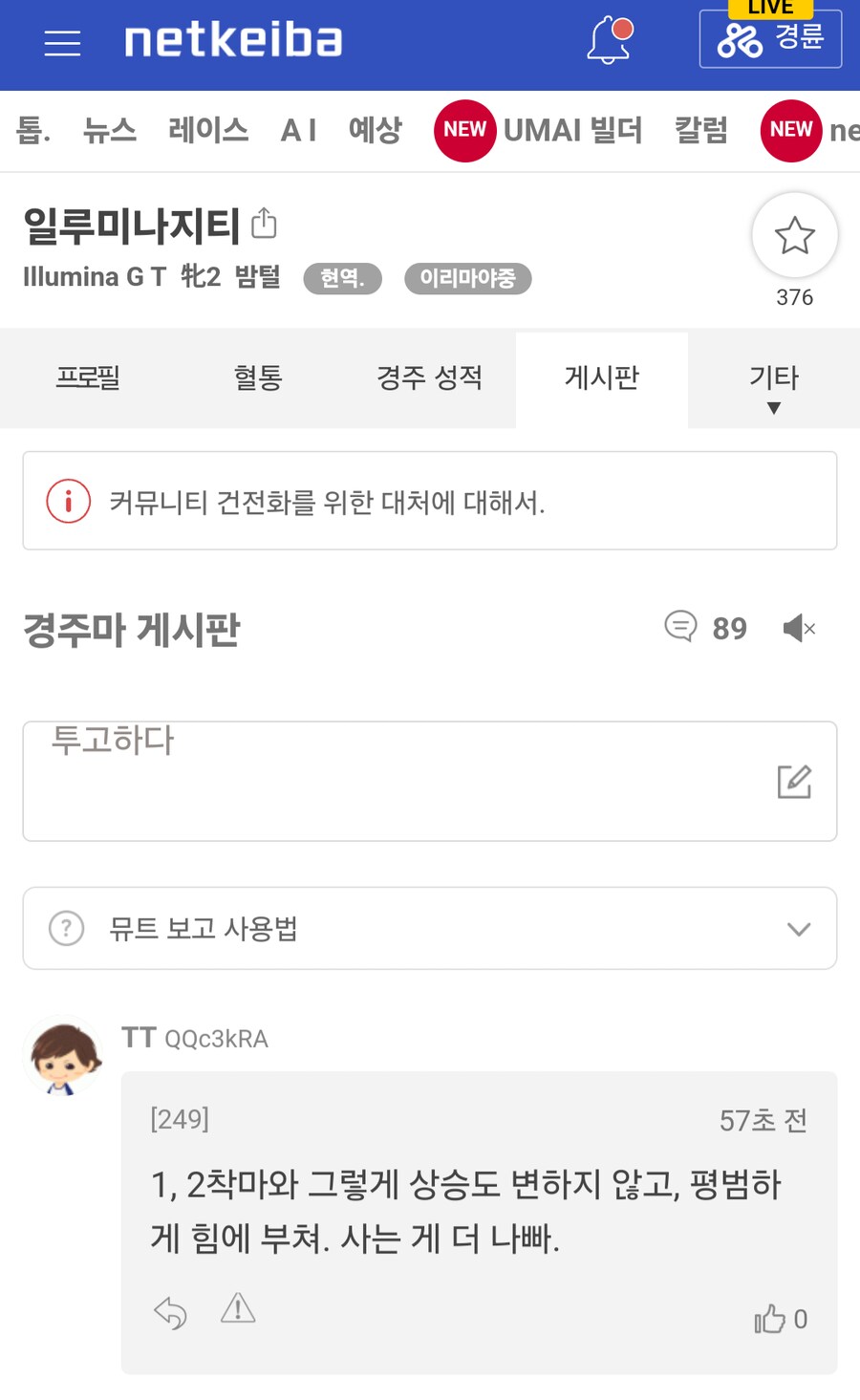
Task: Share the 일루미나지티 horse page
Action: [x=264, y=224]
